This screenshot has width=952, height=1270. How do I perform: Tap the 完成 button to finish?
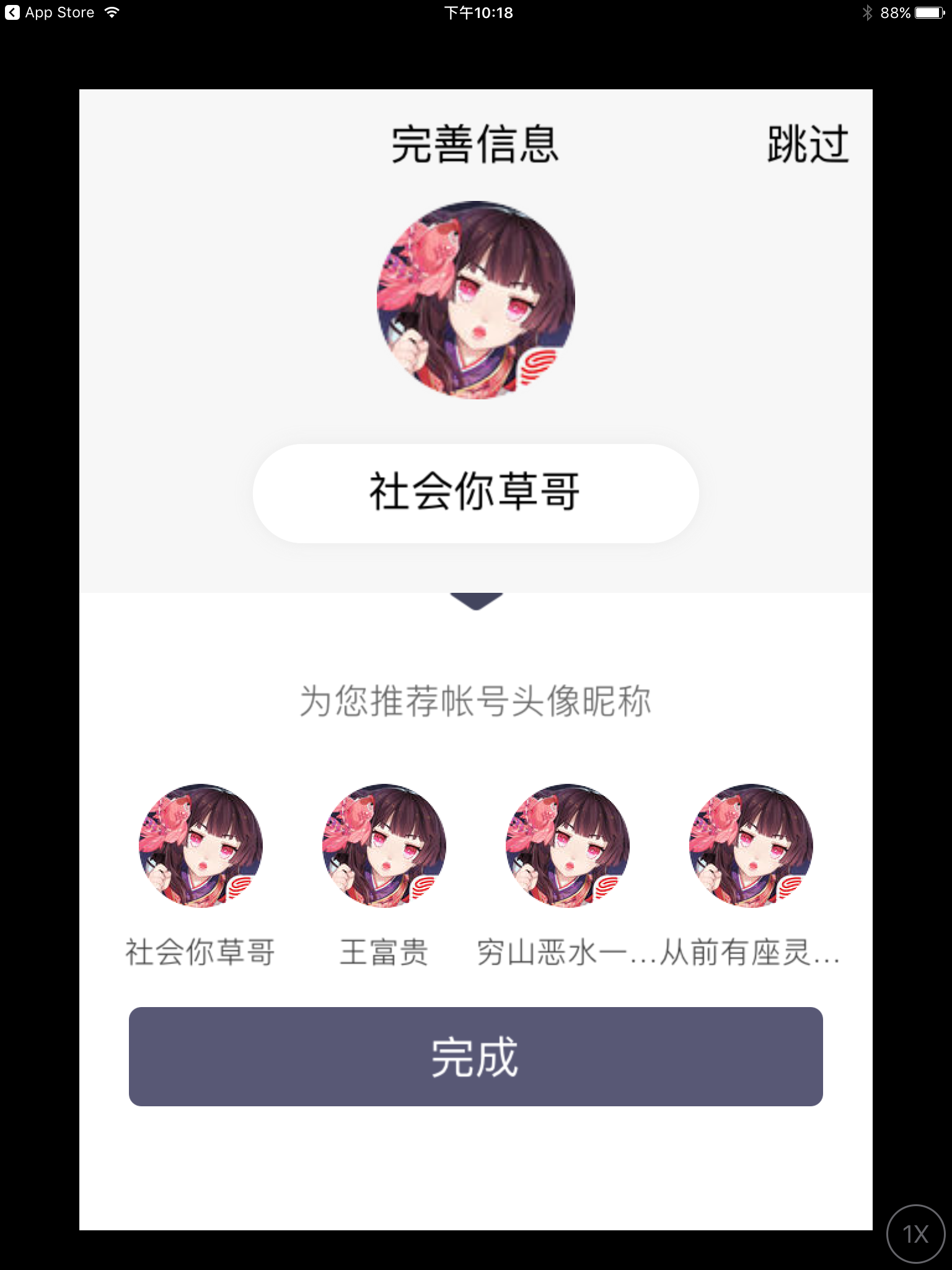point(475,1056)
